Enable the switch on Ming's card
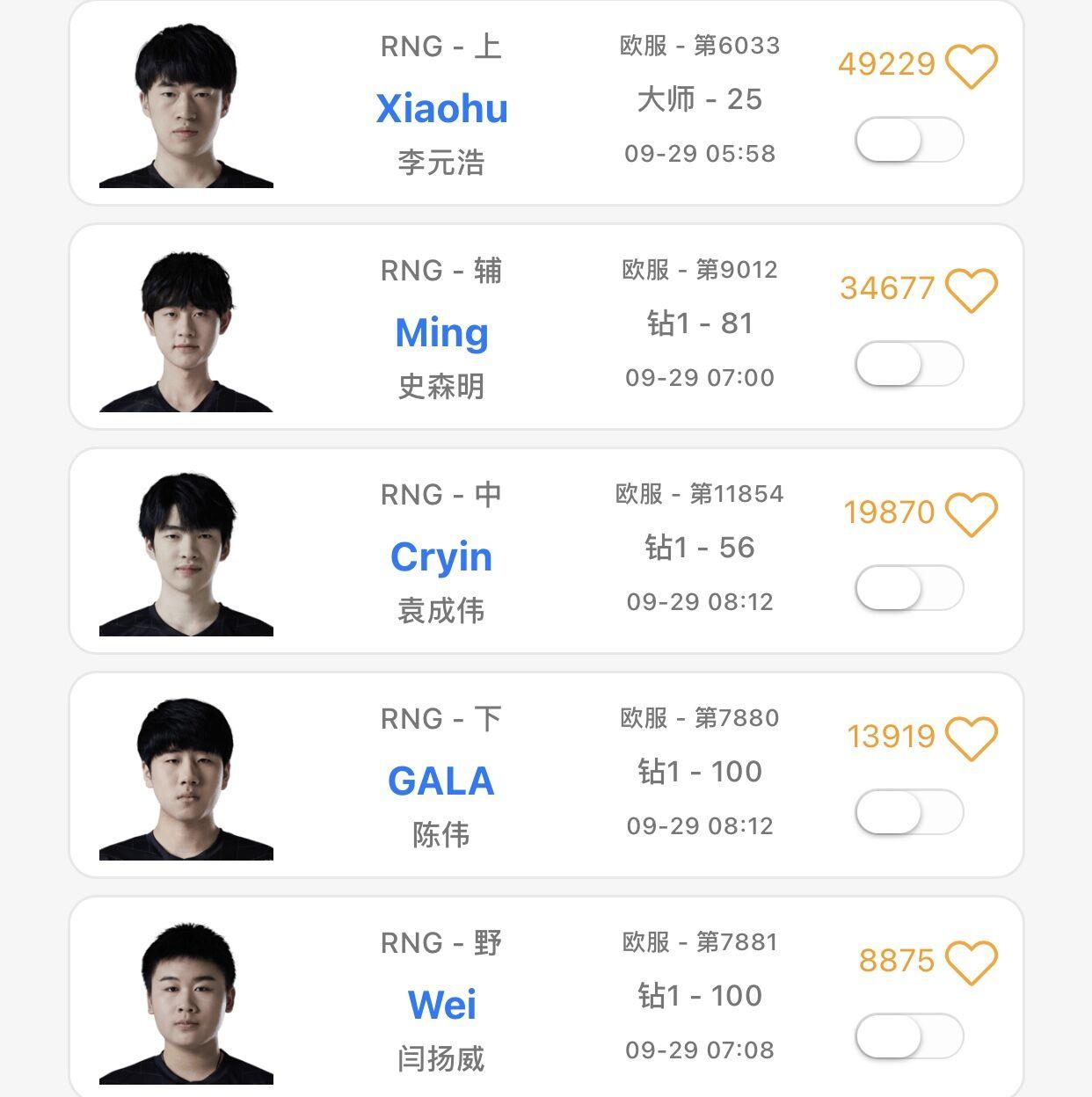The width and height of the screenshot is (1092, 1097). coord(909,364)
